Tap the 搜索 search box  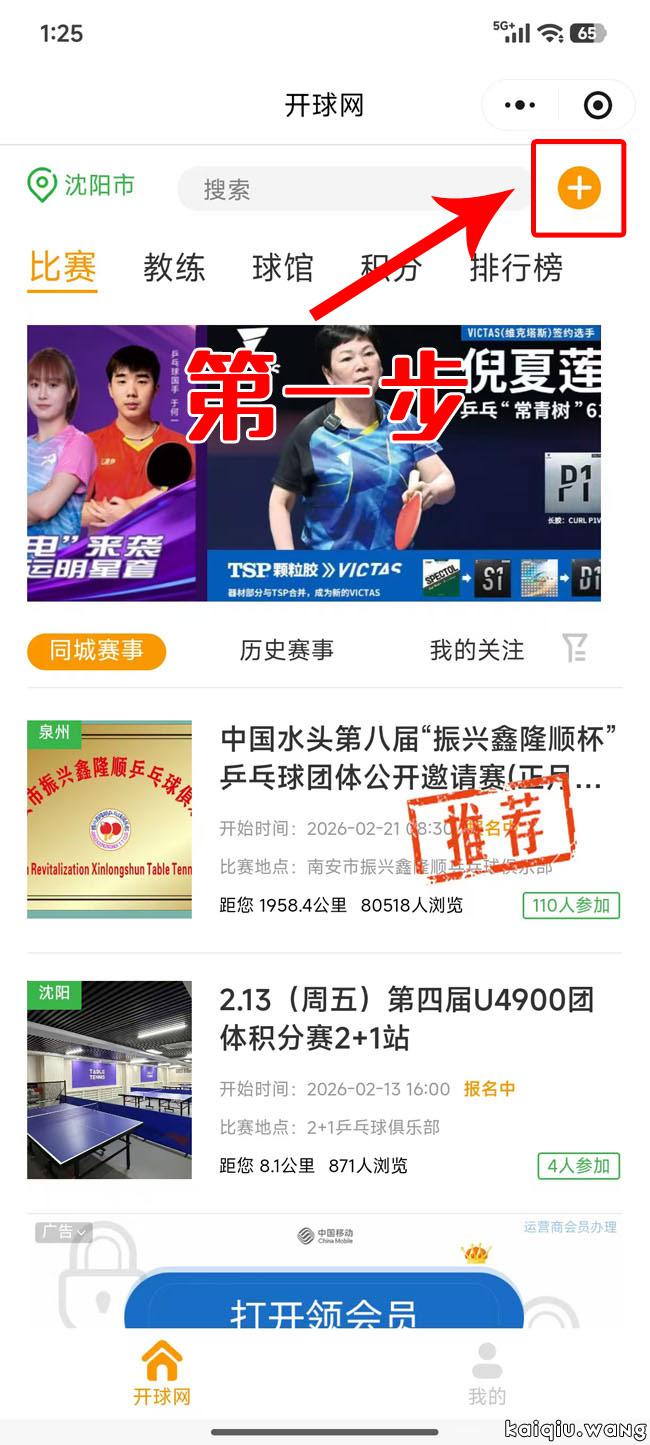(x=350, y=189)
